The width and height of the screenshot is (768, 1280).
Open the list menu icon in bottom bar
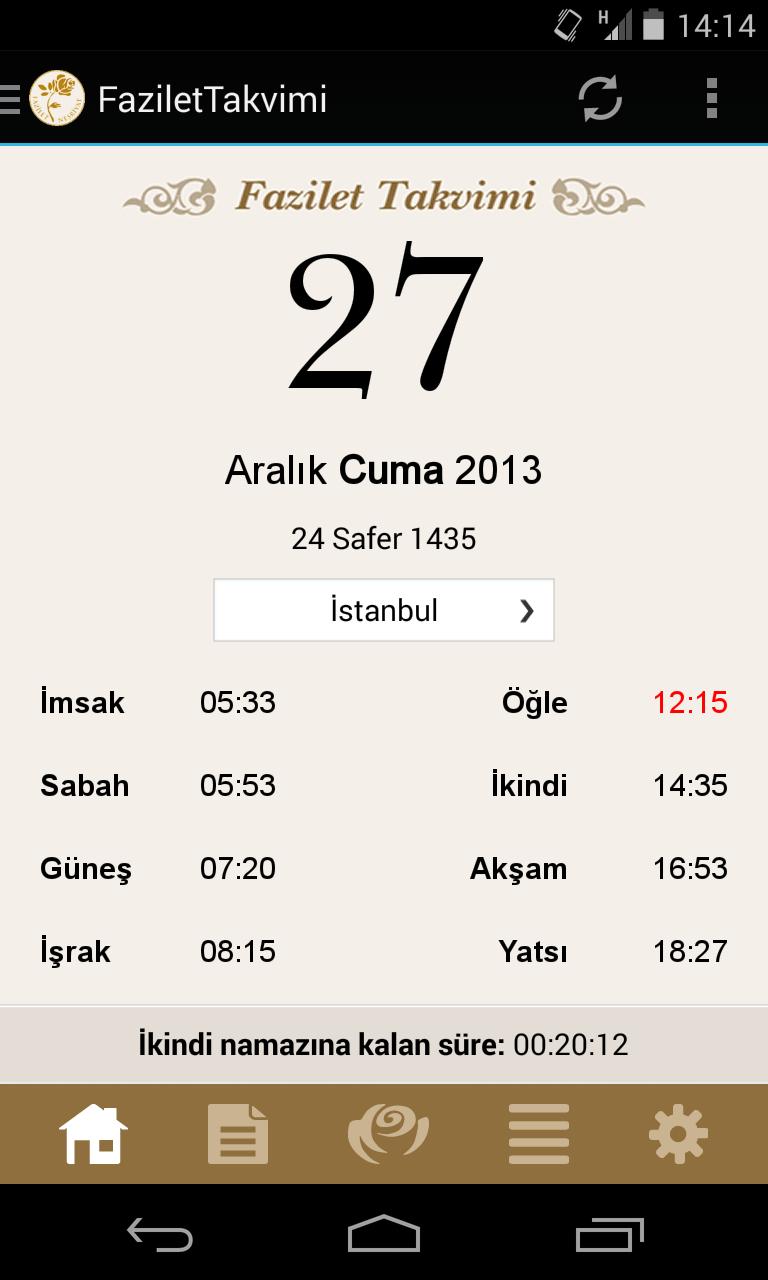click(x=538, y=1133)
